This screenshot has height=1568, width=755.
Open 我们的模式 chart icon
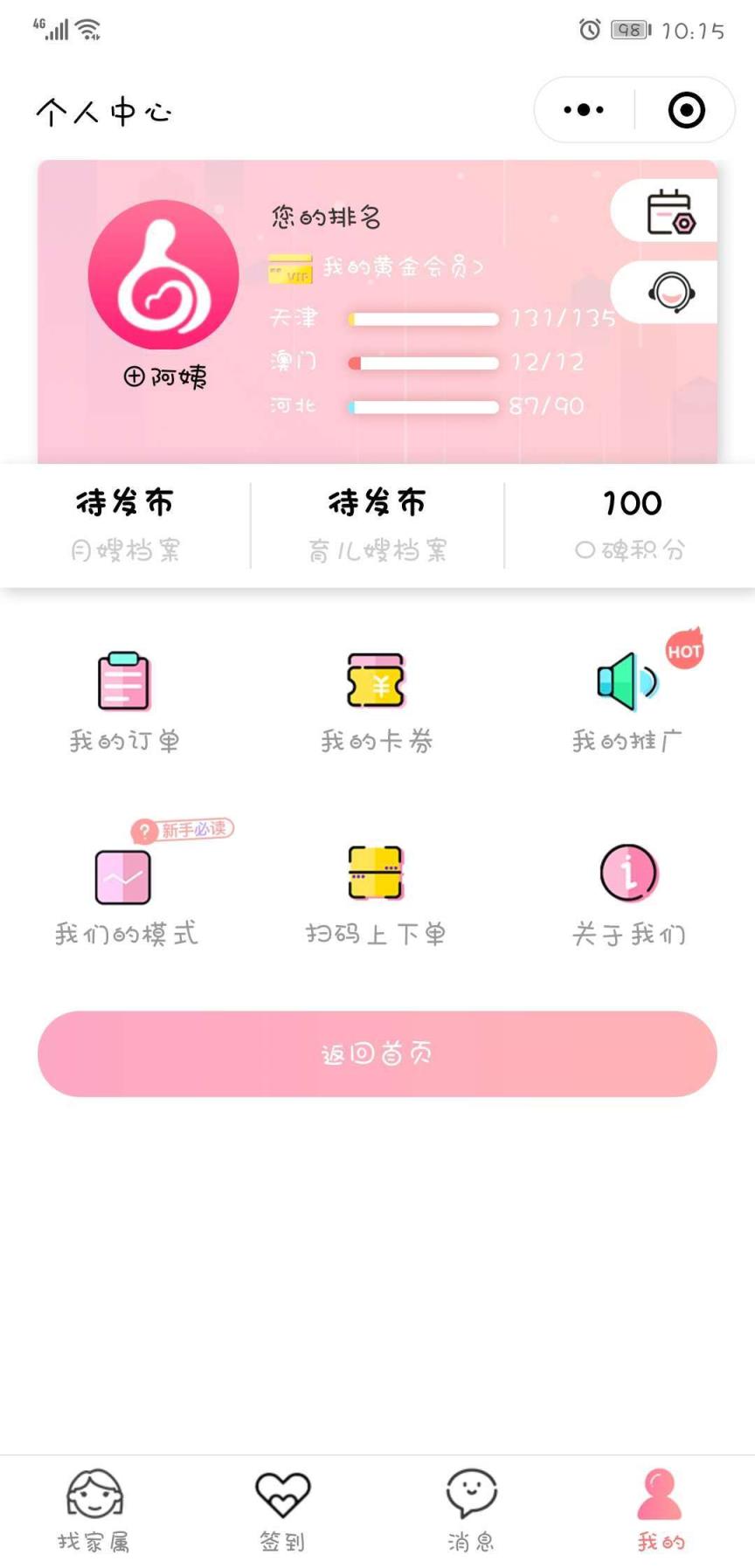123,876
